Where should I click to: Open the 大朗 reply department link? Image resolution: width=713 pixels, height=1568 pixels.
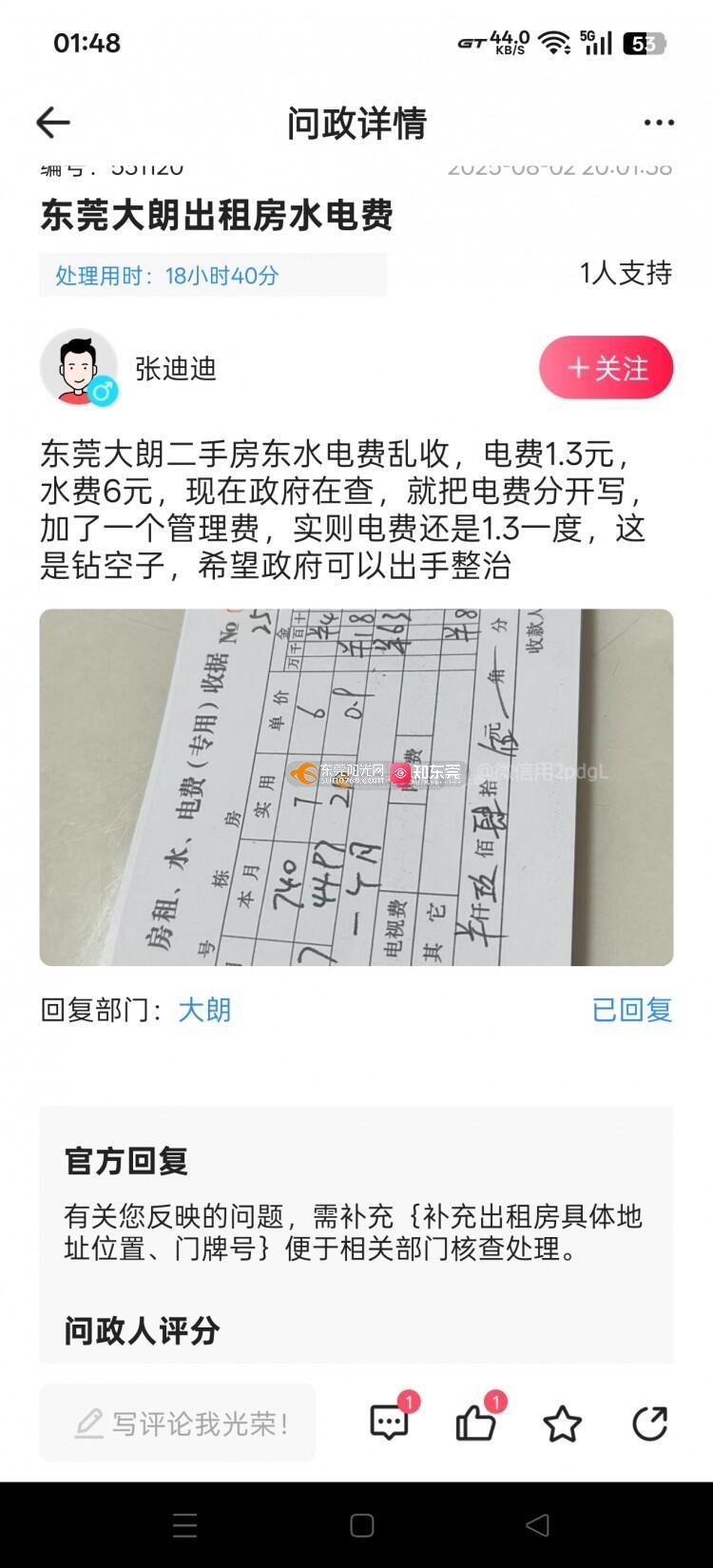(x=204, y=1010)
